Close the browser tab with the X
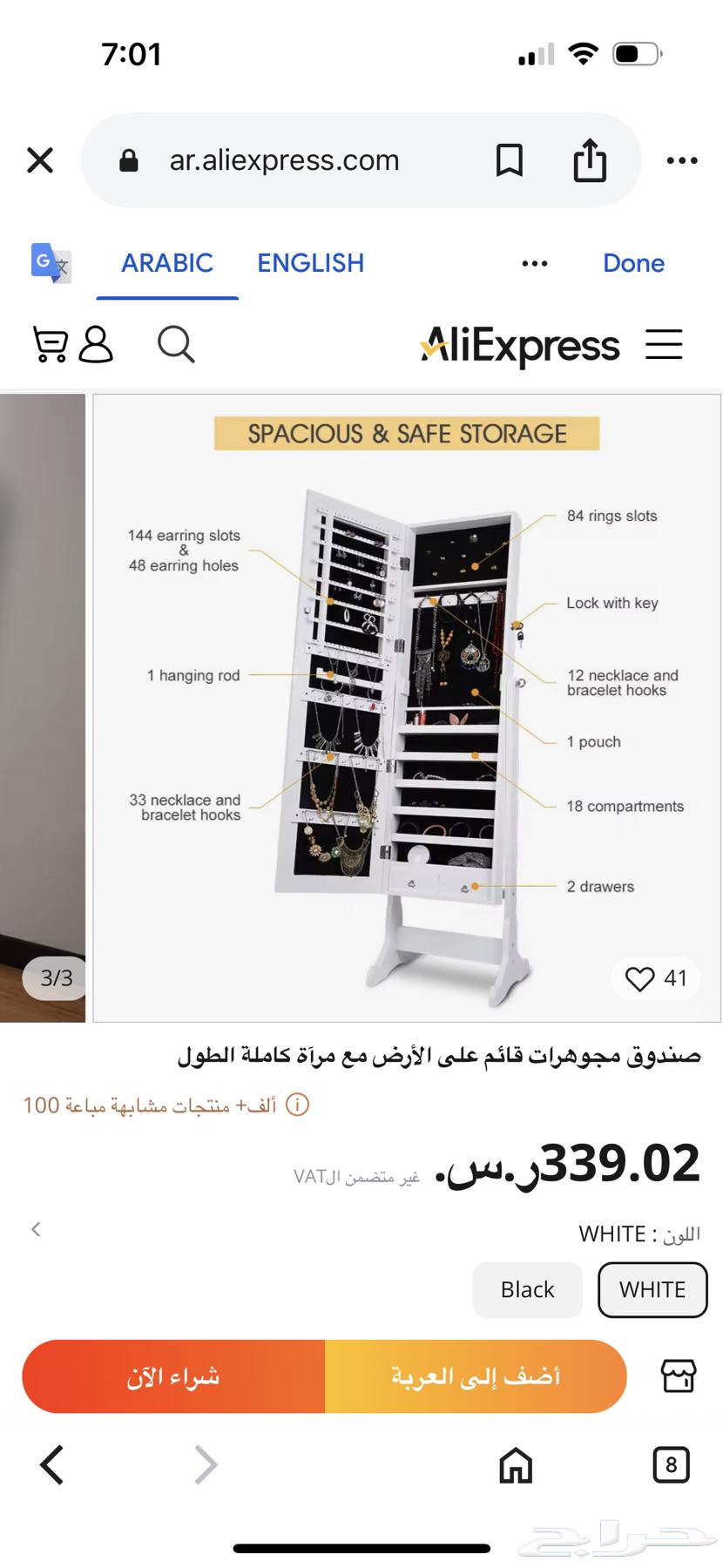This screenshot has width=723, height=1568. click(x=40, y=160)
